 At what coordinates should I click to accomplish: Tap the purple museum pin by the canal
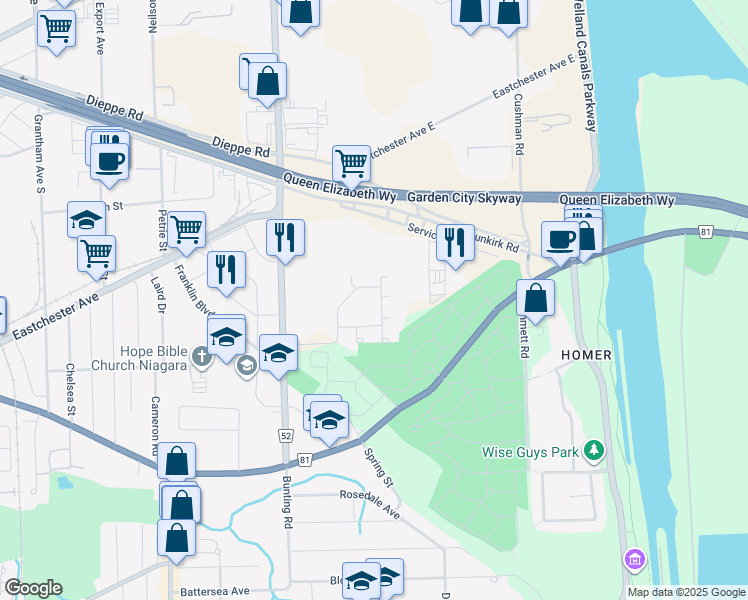coord(634,560)
